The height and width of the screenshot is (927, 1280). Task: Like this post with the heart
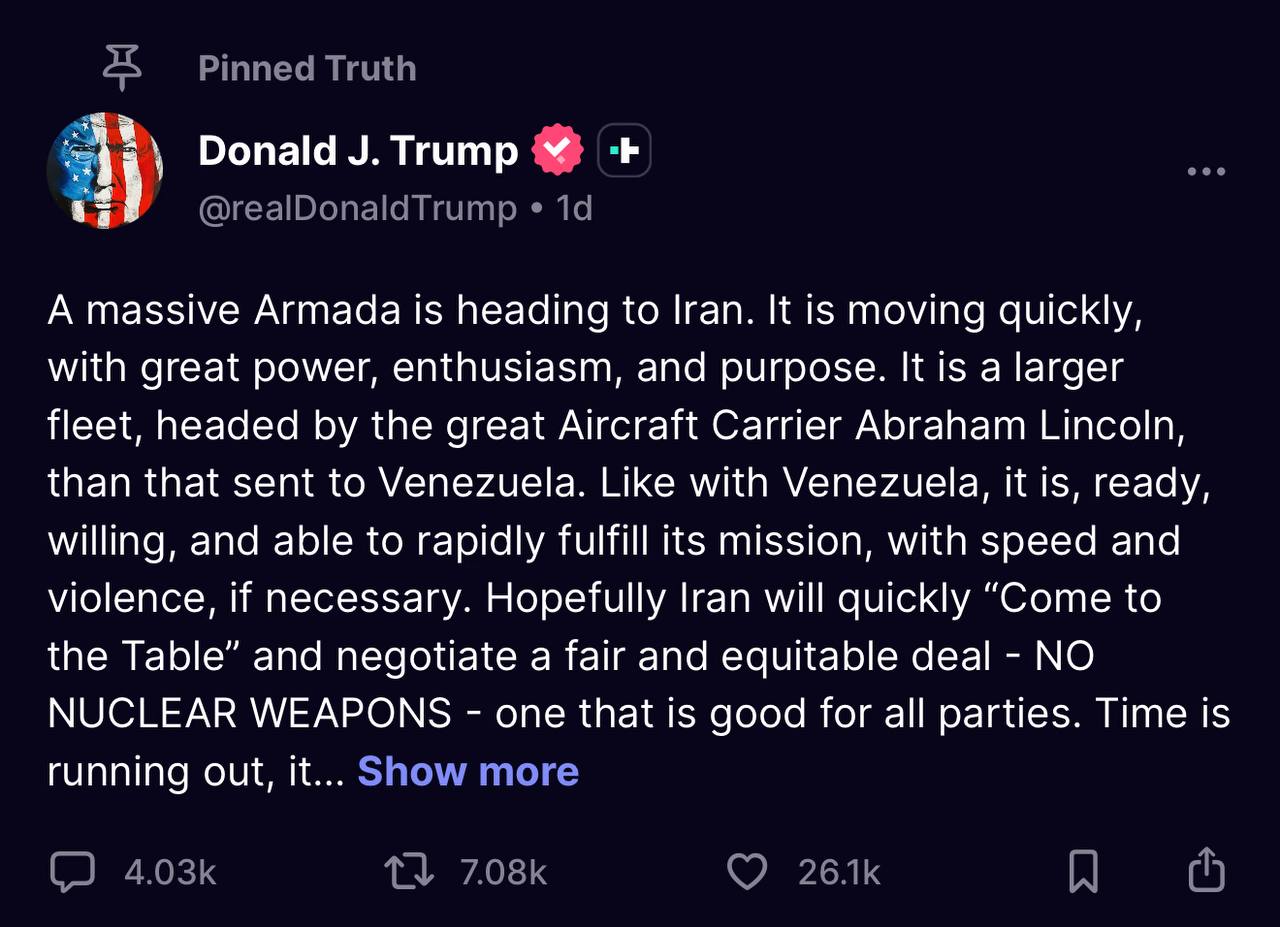pos(746,872)
